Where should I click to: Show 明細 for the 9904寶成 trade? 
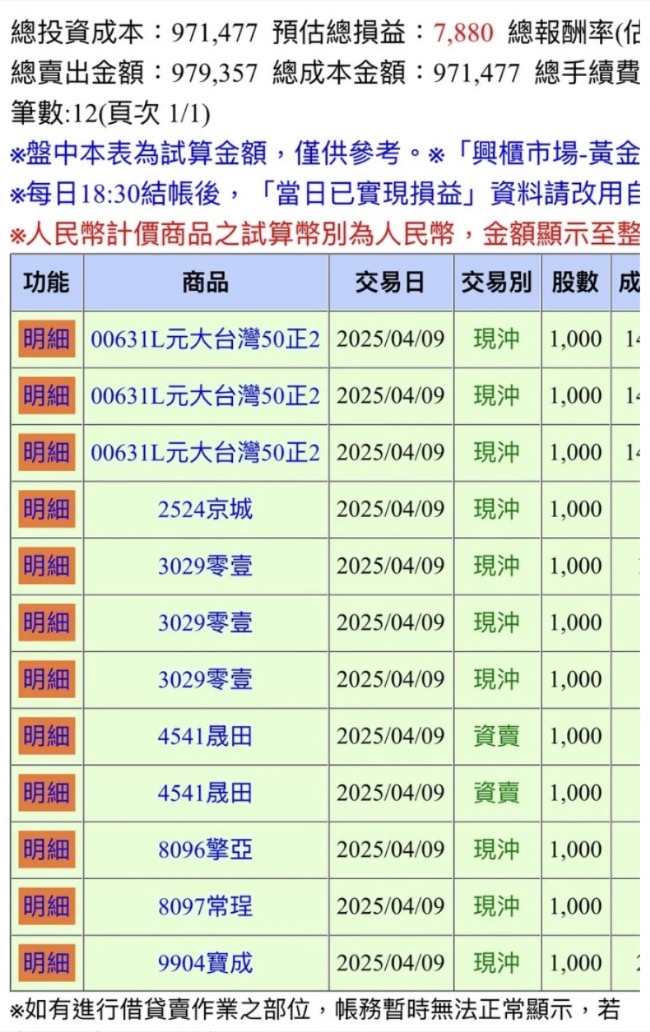(x=47, y=963)
